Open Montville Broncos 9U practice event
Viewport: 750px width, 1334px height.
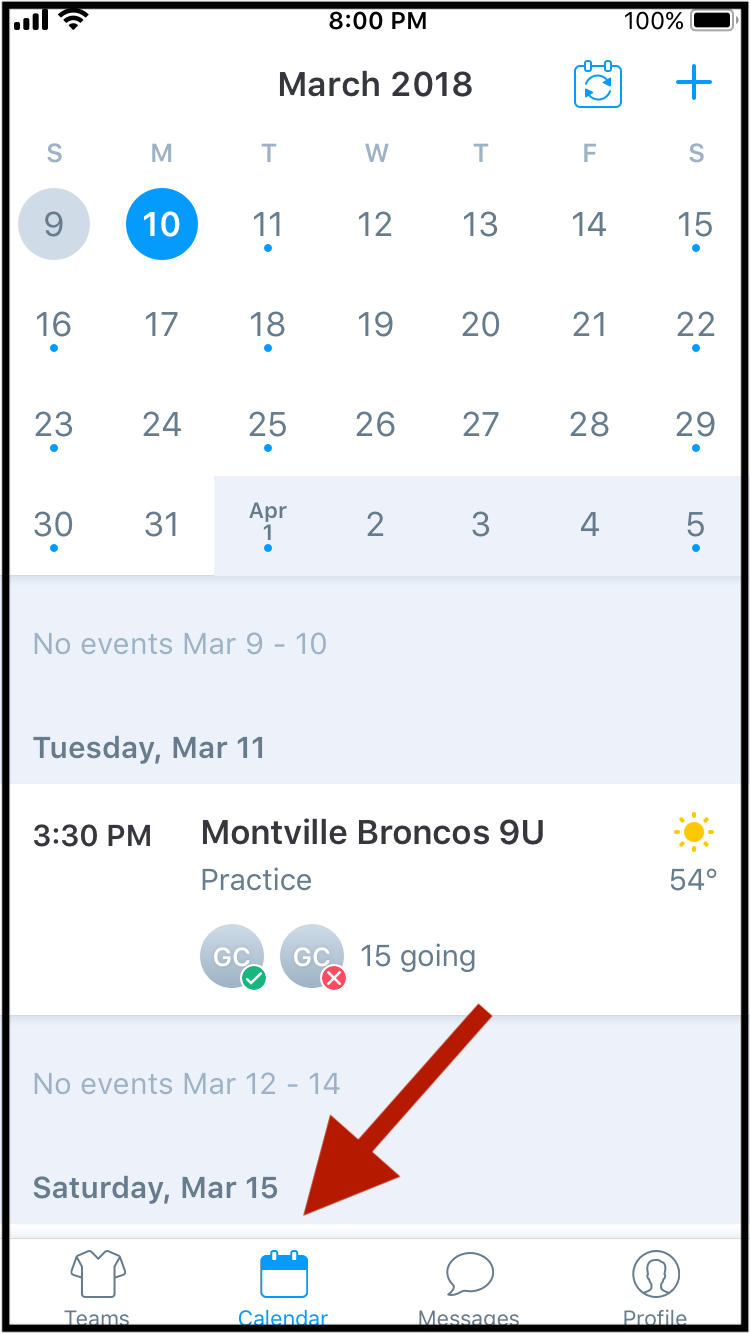point(375,899)
